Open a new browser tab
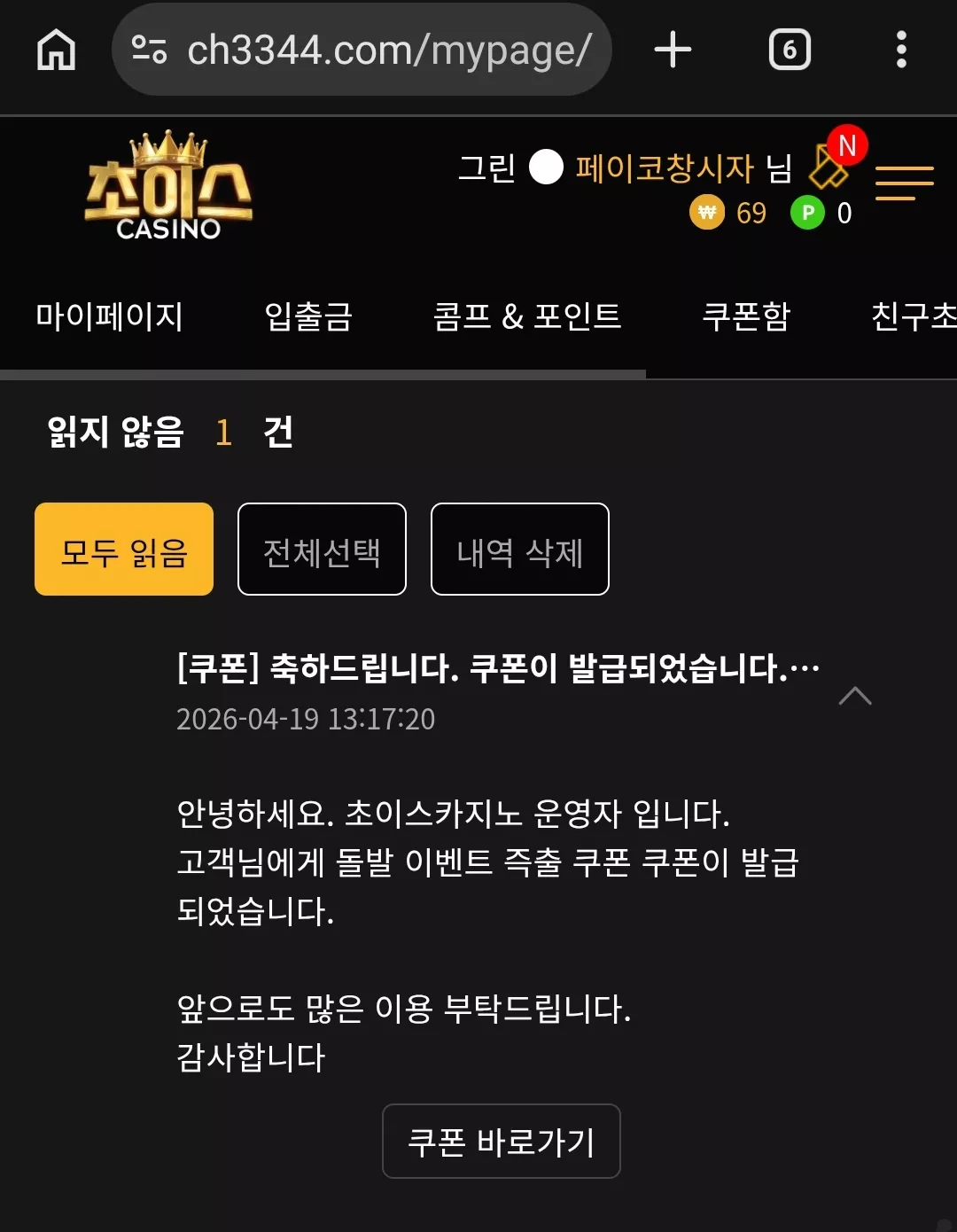Viewport: 957px width, 1232px height. coord(673,50)
